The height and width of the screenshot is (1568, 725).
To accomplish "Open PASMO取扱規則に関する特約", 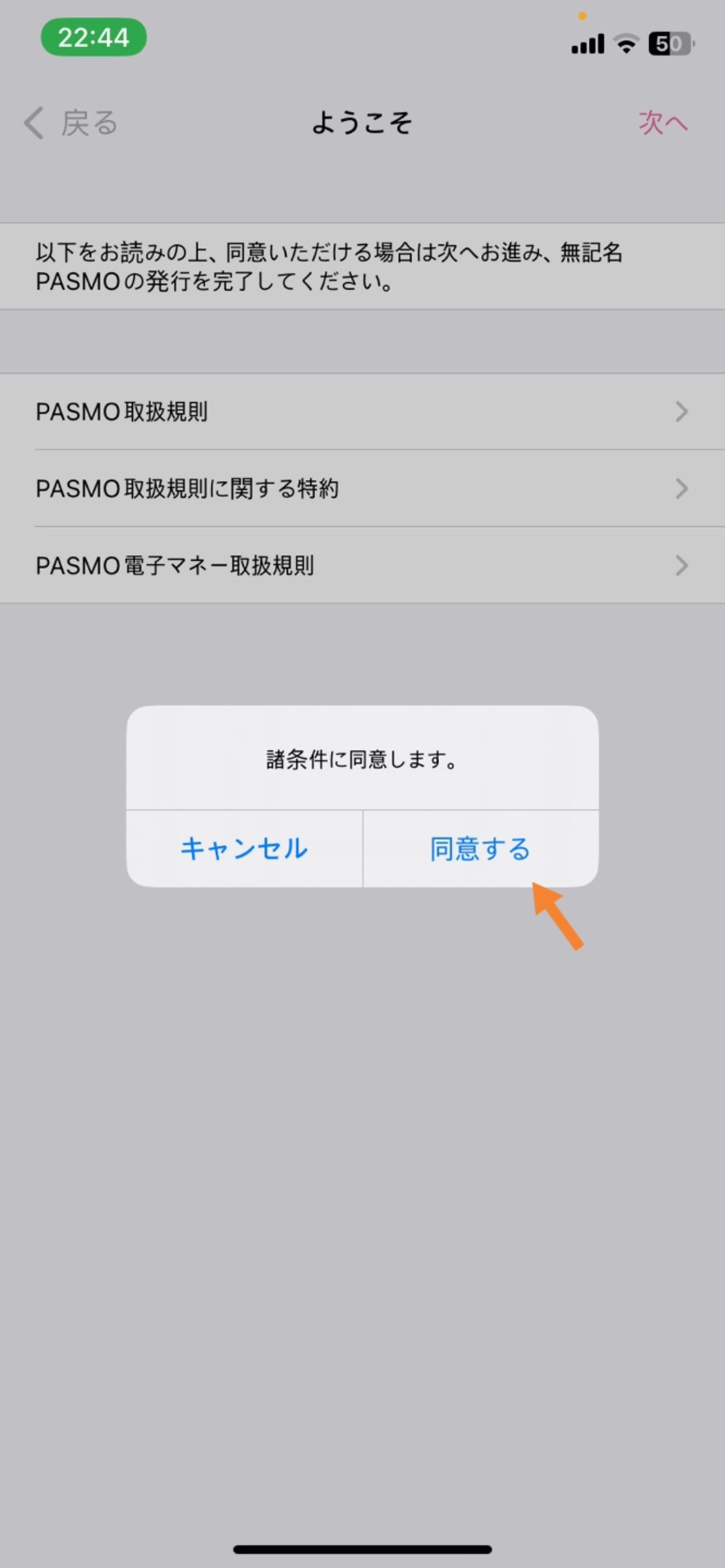I will tap(362, 488).
